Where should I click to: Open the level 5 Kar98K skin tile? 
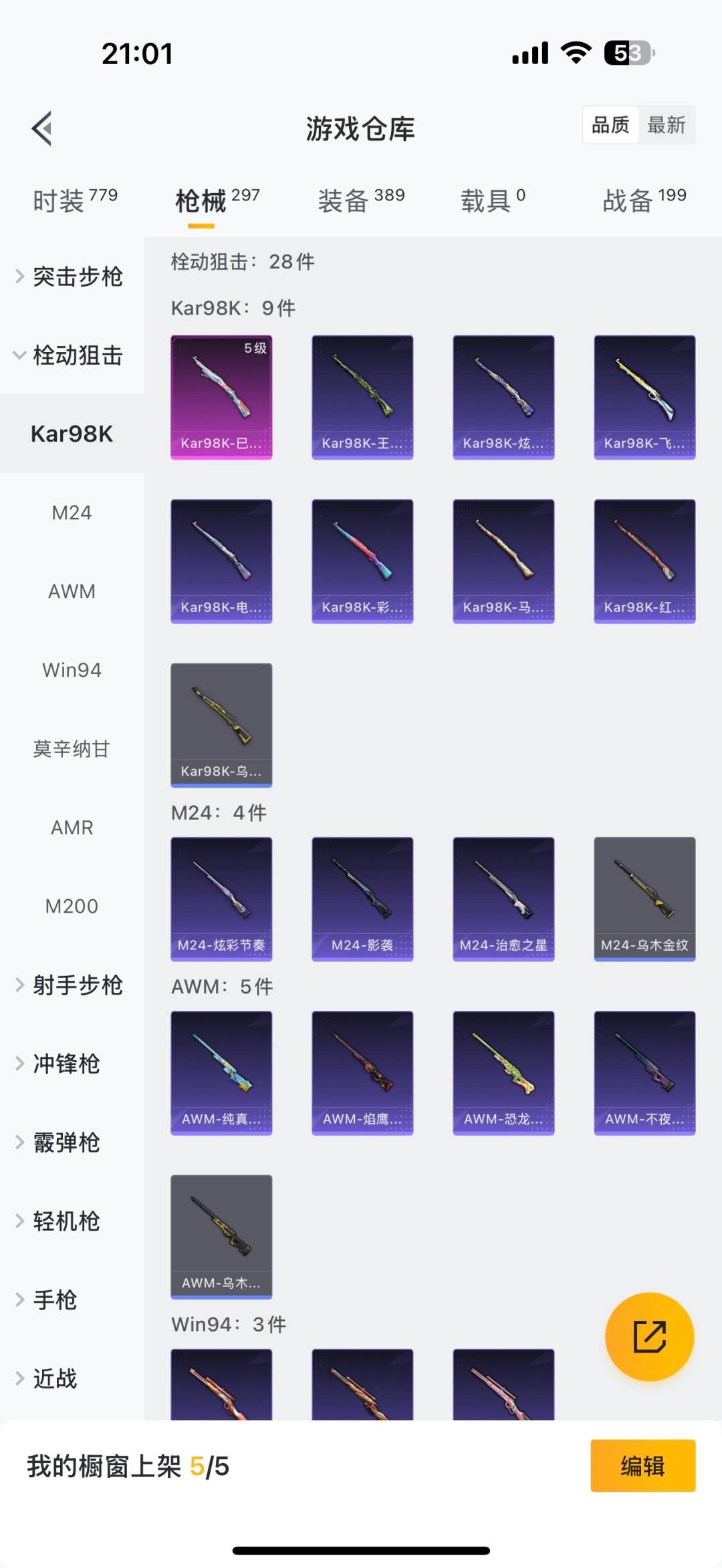[x=221, y=398]
